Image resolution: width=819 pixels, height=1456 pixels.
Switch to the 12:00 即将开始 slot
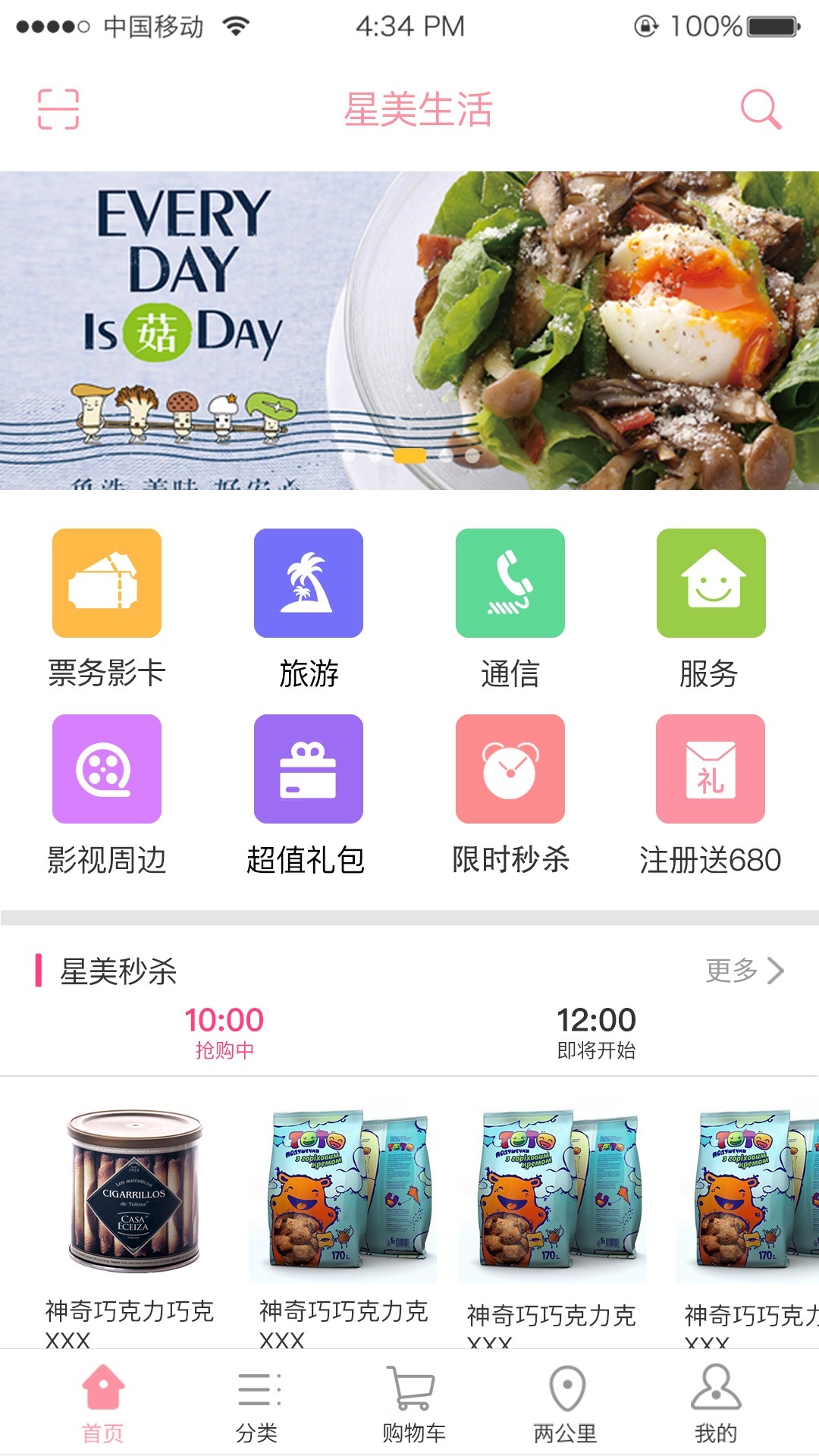coord(596,1031)
